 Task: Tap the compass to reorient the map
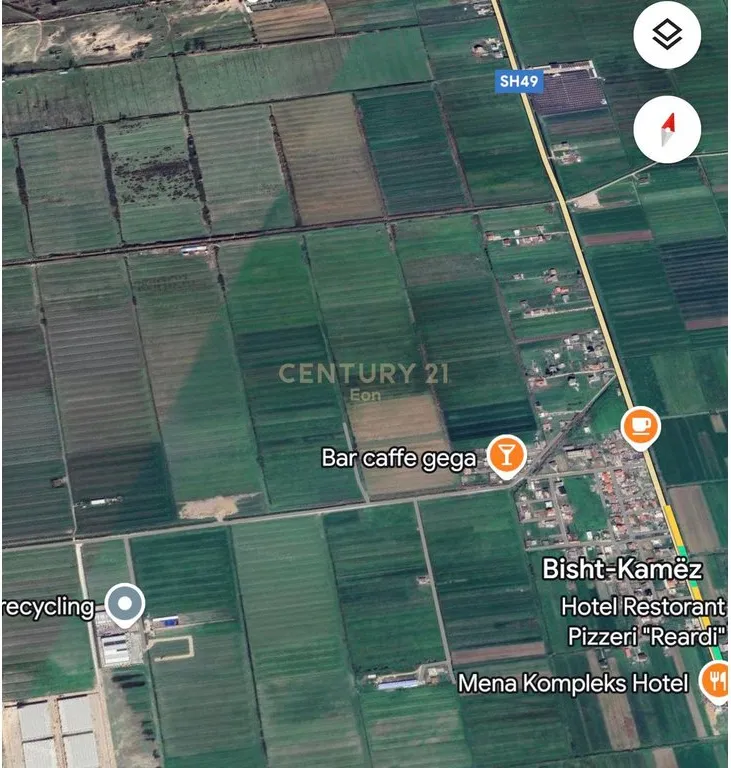point(667,130)
